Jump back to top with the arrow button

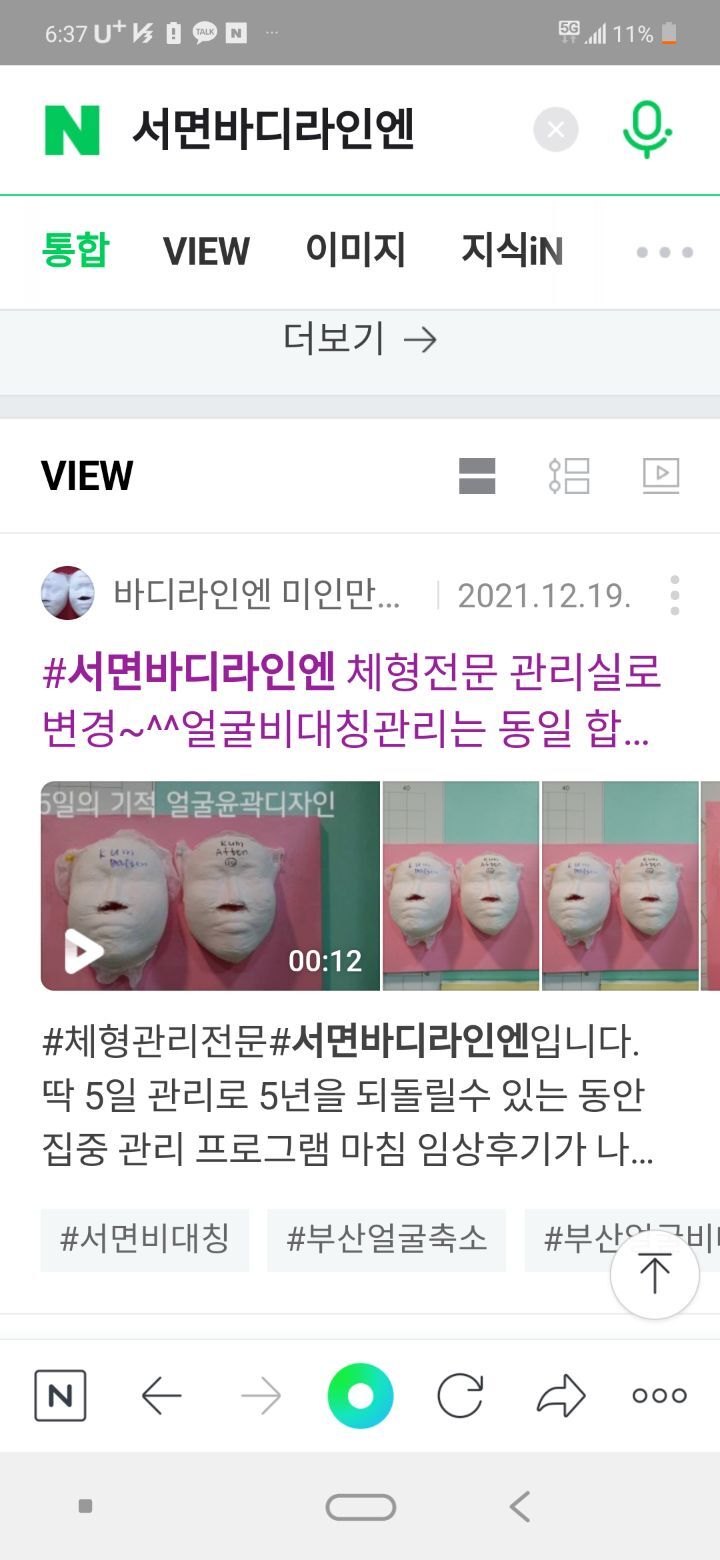coord(655,1275)
